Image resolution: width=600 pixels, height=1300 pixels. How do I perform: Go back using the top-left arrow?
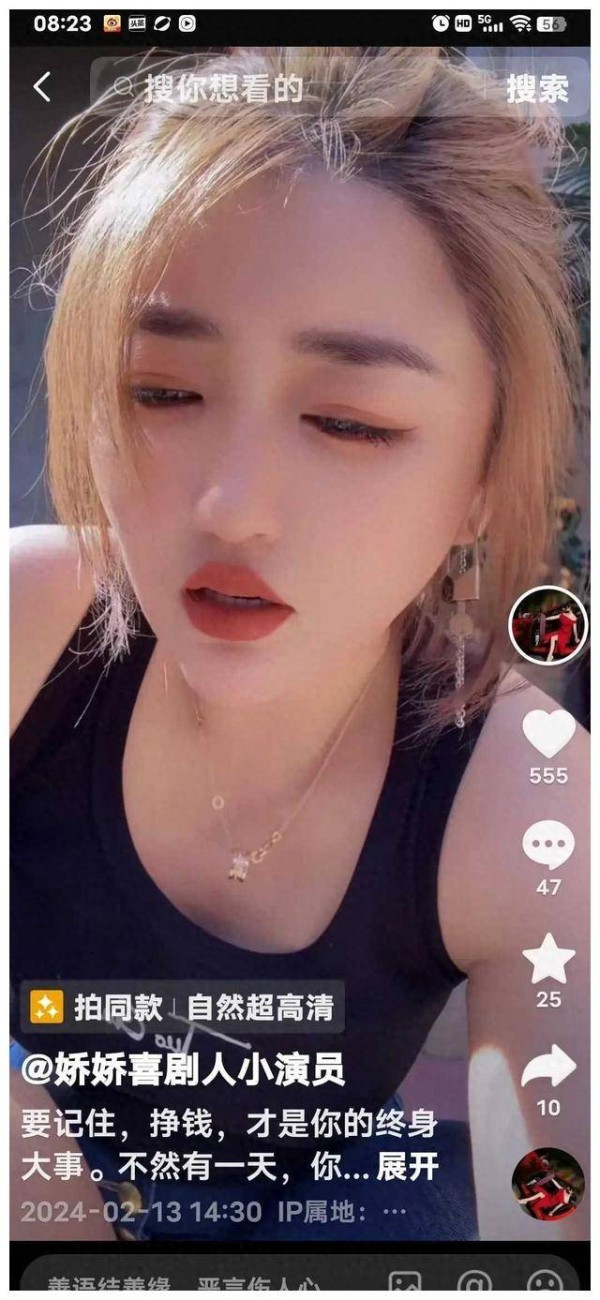pos(41,87)
